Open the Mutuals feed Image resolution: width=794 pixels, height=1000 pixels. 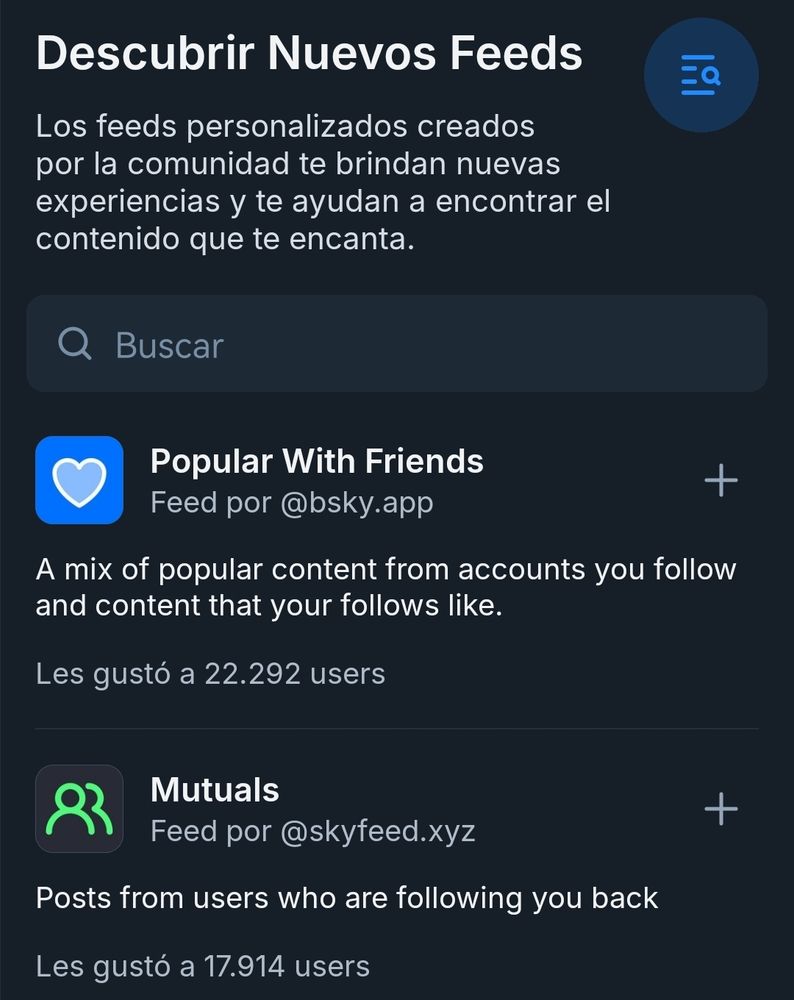tap(214, 790)
